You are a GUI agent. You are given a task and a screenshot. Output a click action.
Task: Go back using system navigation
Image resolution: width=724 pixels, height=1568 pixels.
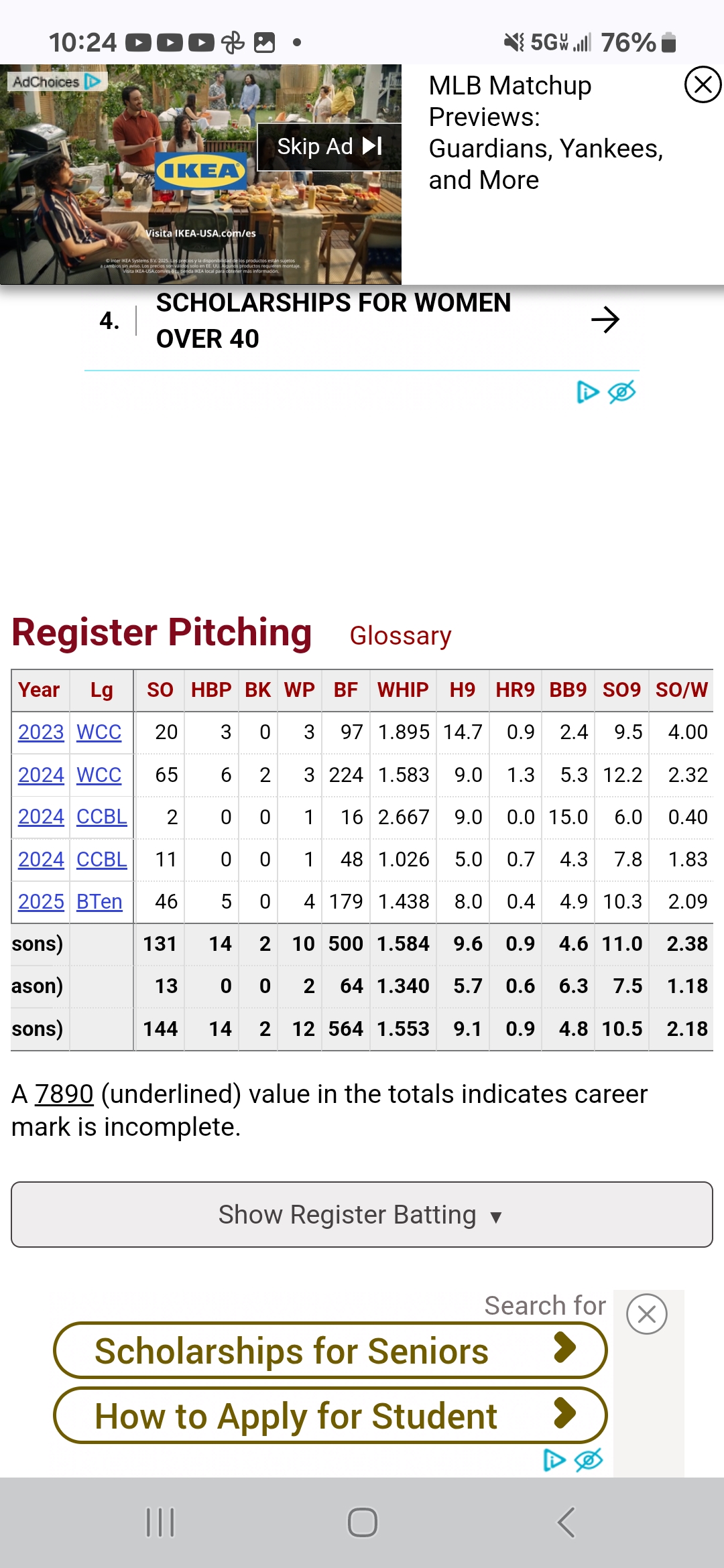pos(566,1522)
